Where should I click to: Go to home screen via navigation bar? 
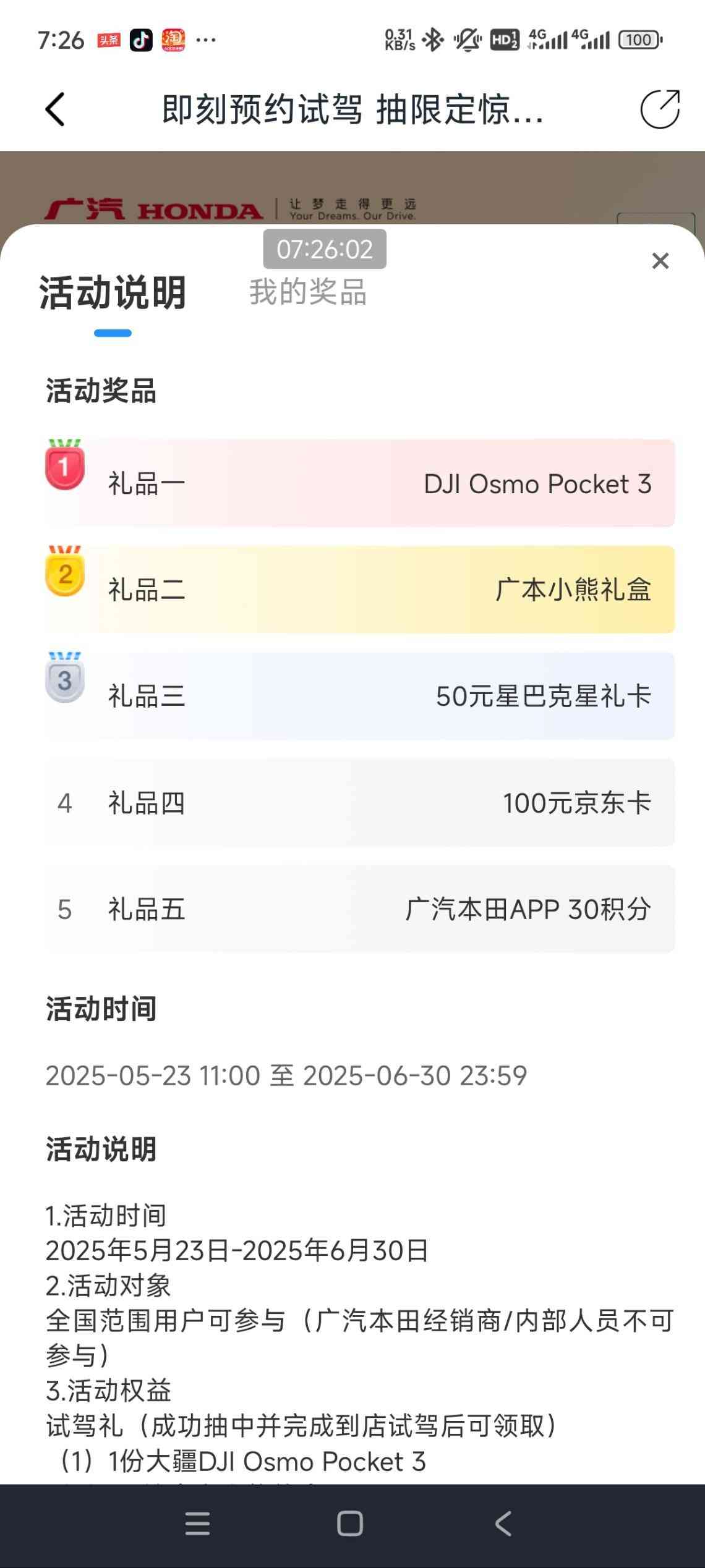click(x=350, y=1524)
